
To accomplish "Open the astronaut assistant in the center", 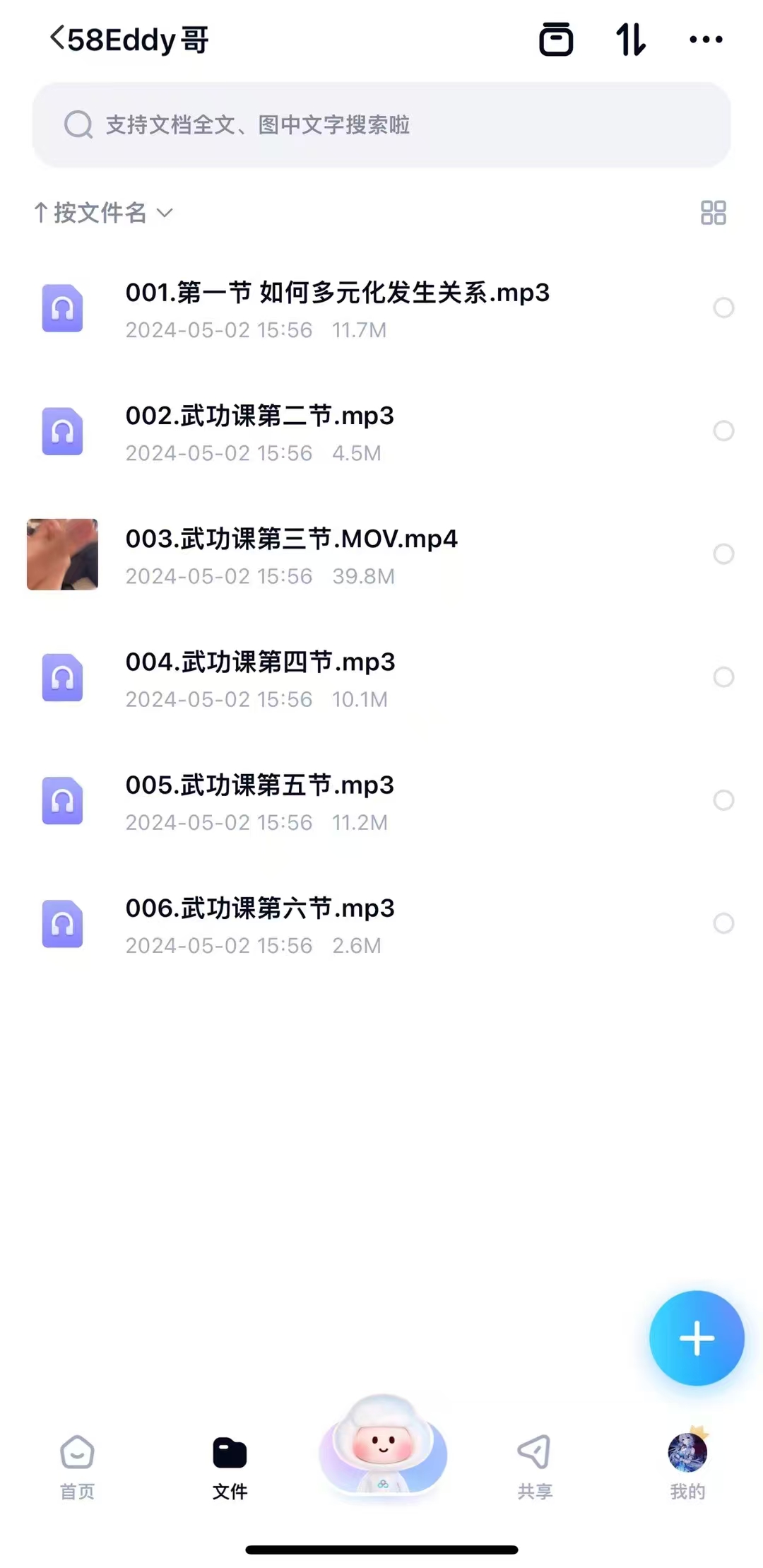I will click(x=382, y=1444).
